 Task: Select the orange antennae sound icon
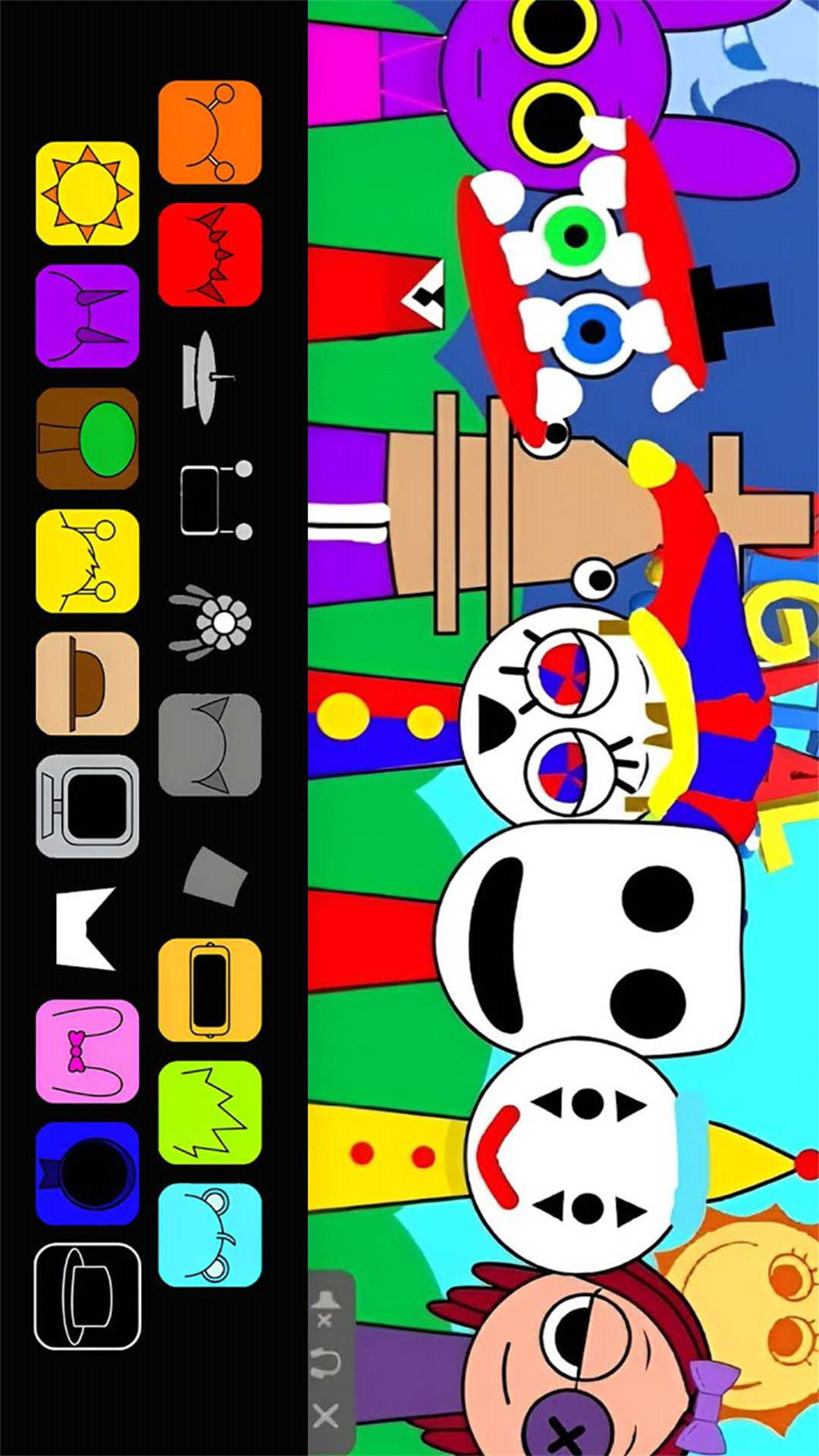pyautogui.click(x=210, y=132)
